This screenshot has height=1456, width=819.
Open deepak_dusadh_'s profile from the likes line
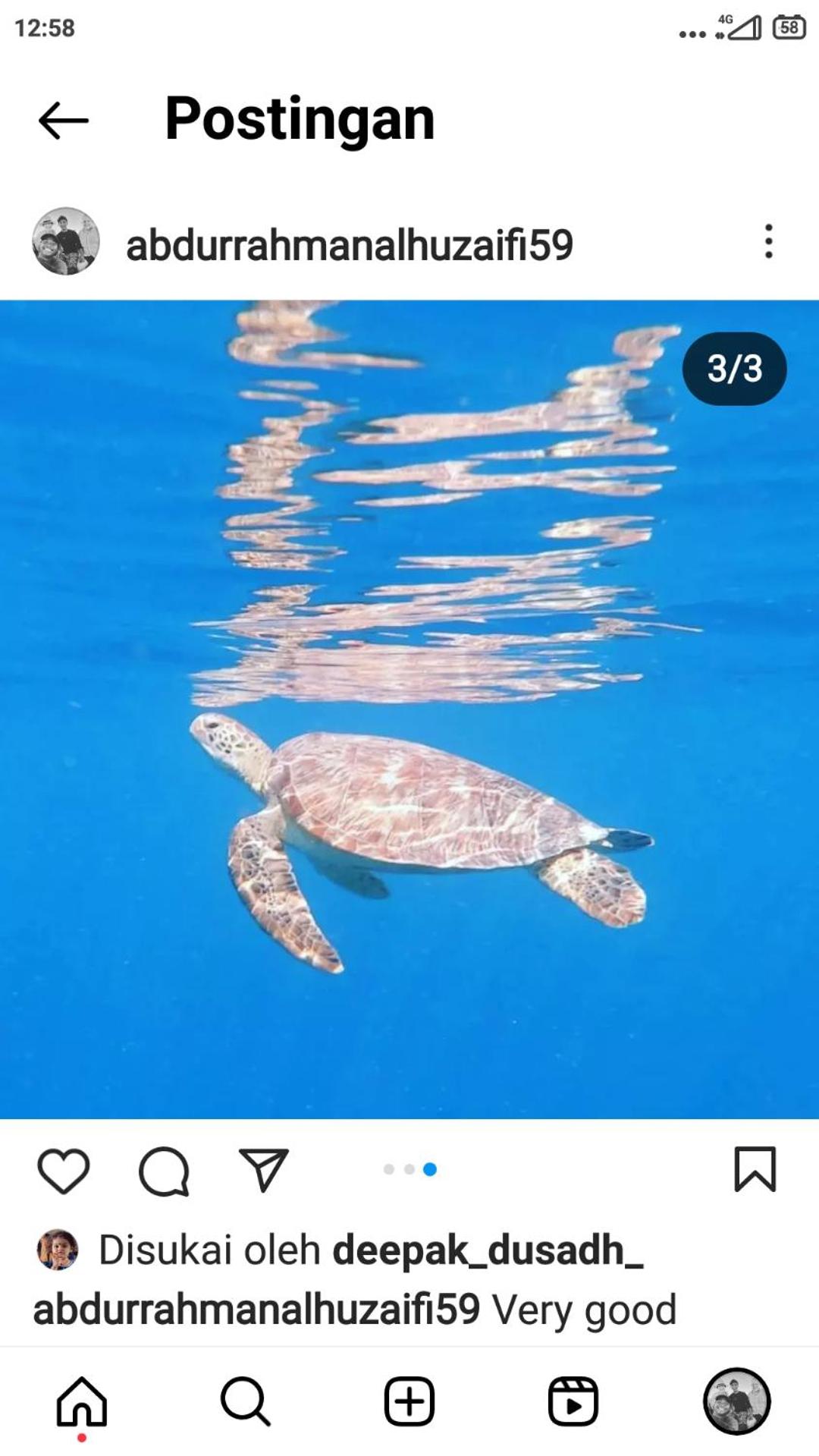(488, 1250)
